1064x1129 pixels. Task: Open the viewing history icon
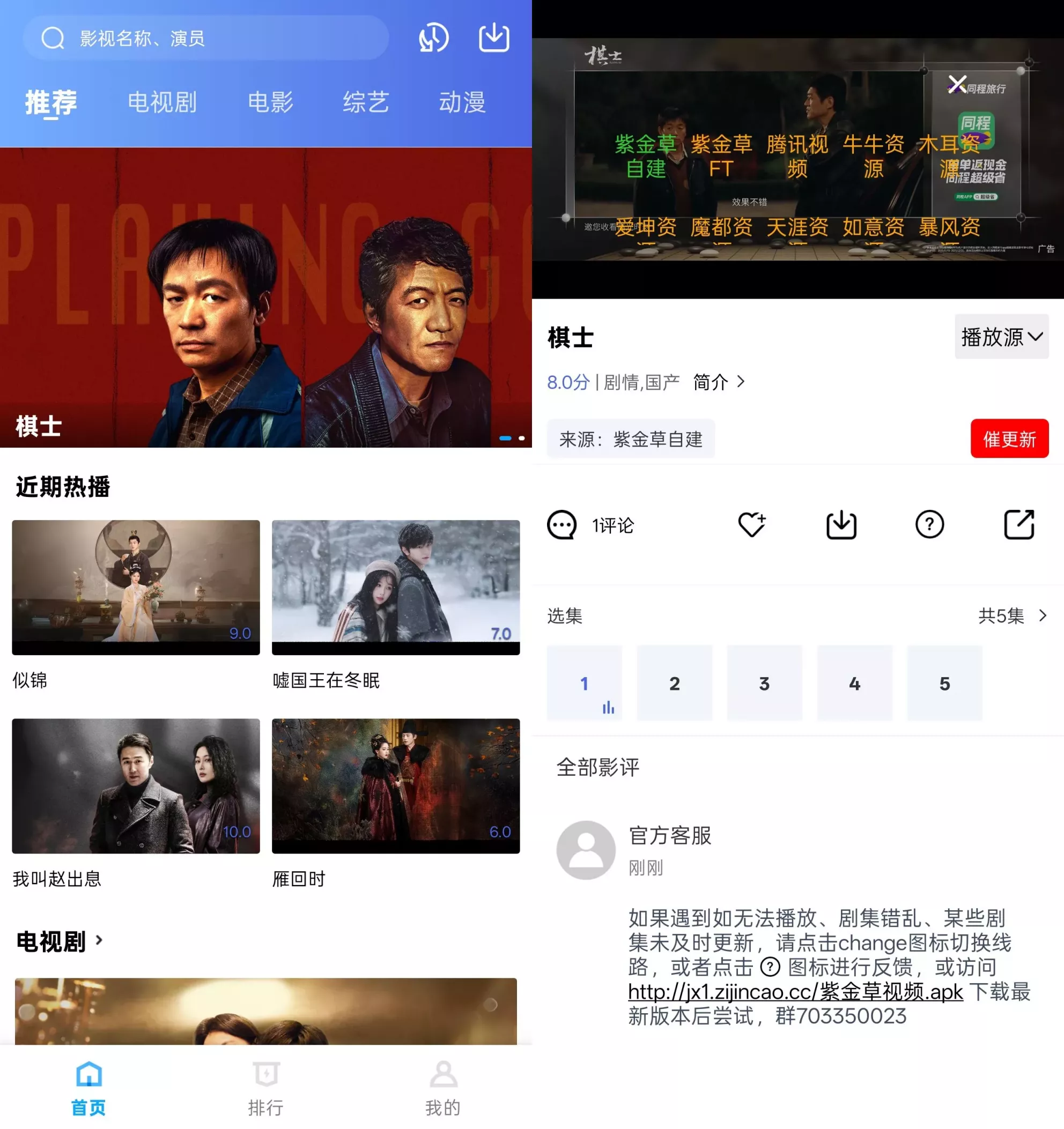[433, 38]
